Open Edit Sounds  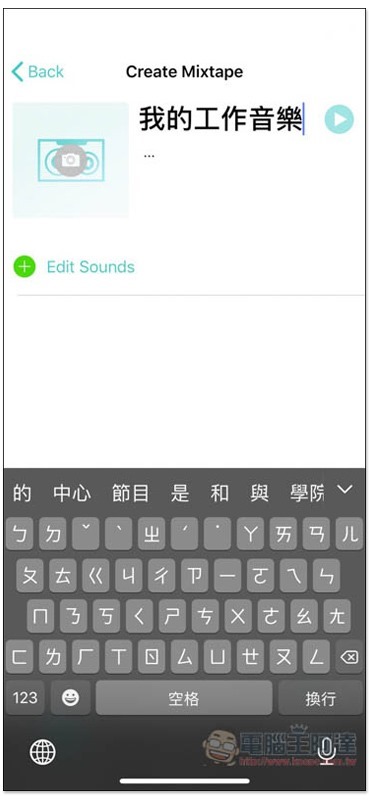75,267
